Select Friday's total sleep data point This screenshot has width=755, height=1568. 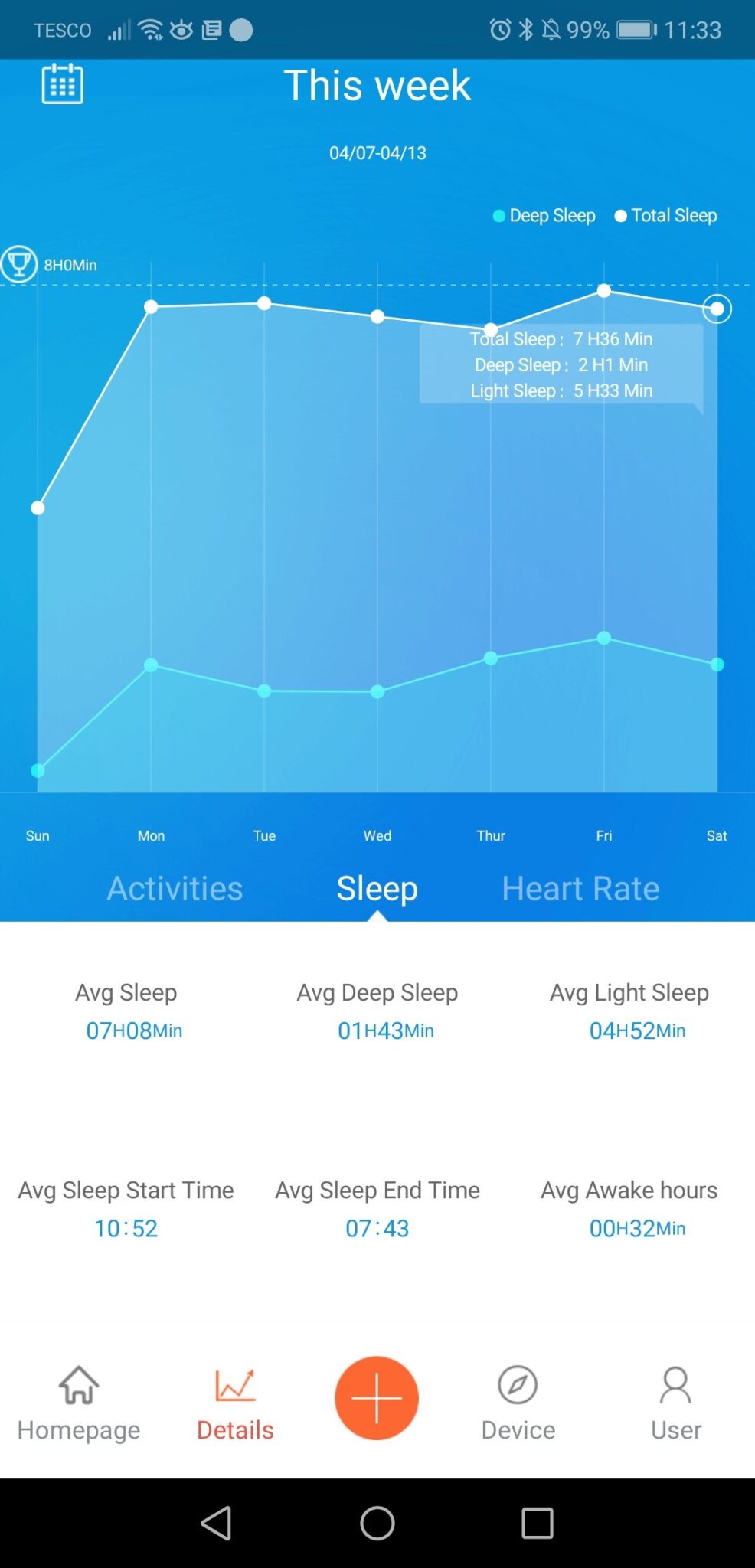(604, 291)
